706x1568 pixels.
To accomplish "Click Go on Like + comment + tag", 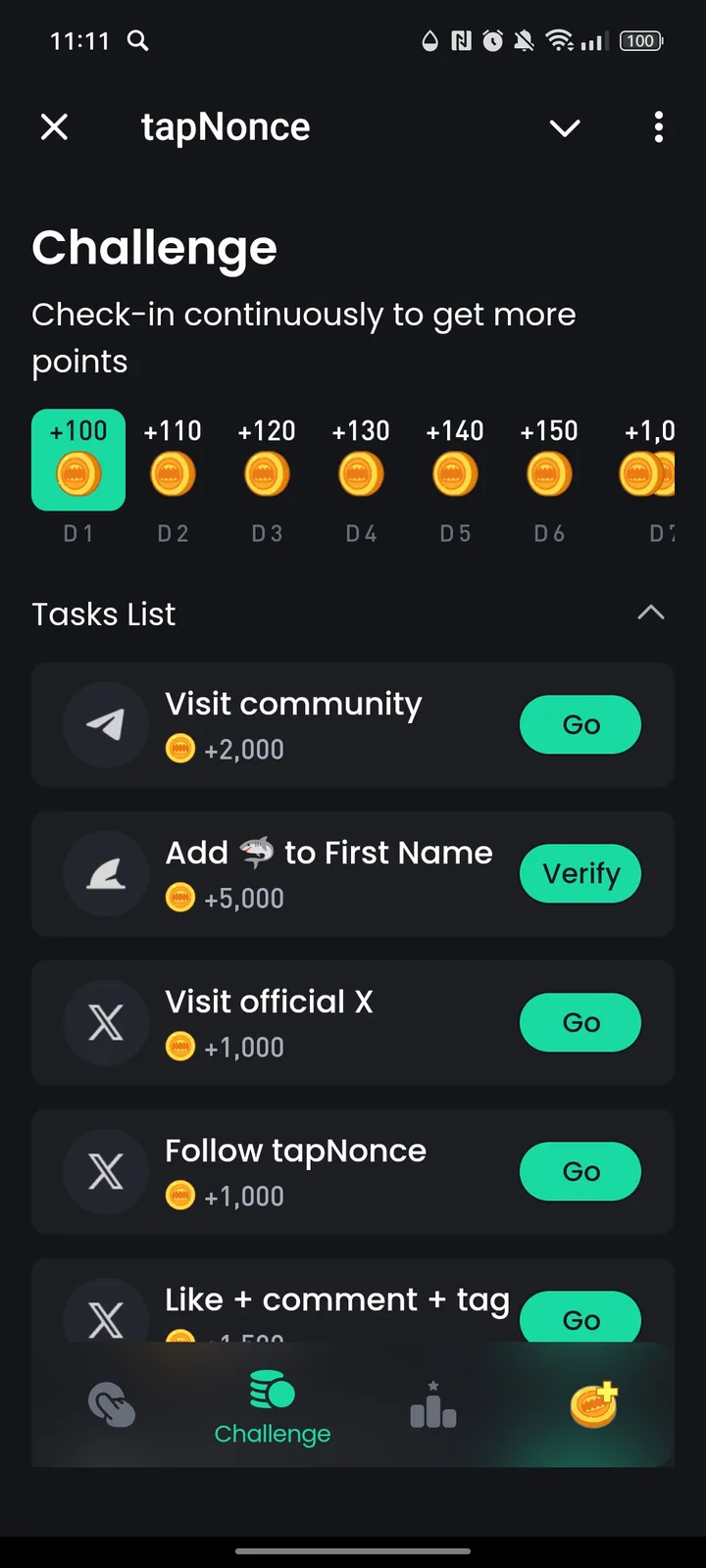I will (x=580, y=1320).
